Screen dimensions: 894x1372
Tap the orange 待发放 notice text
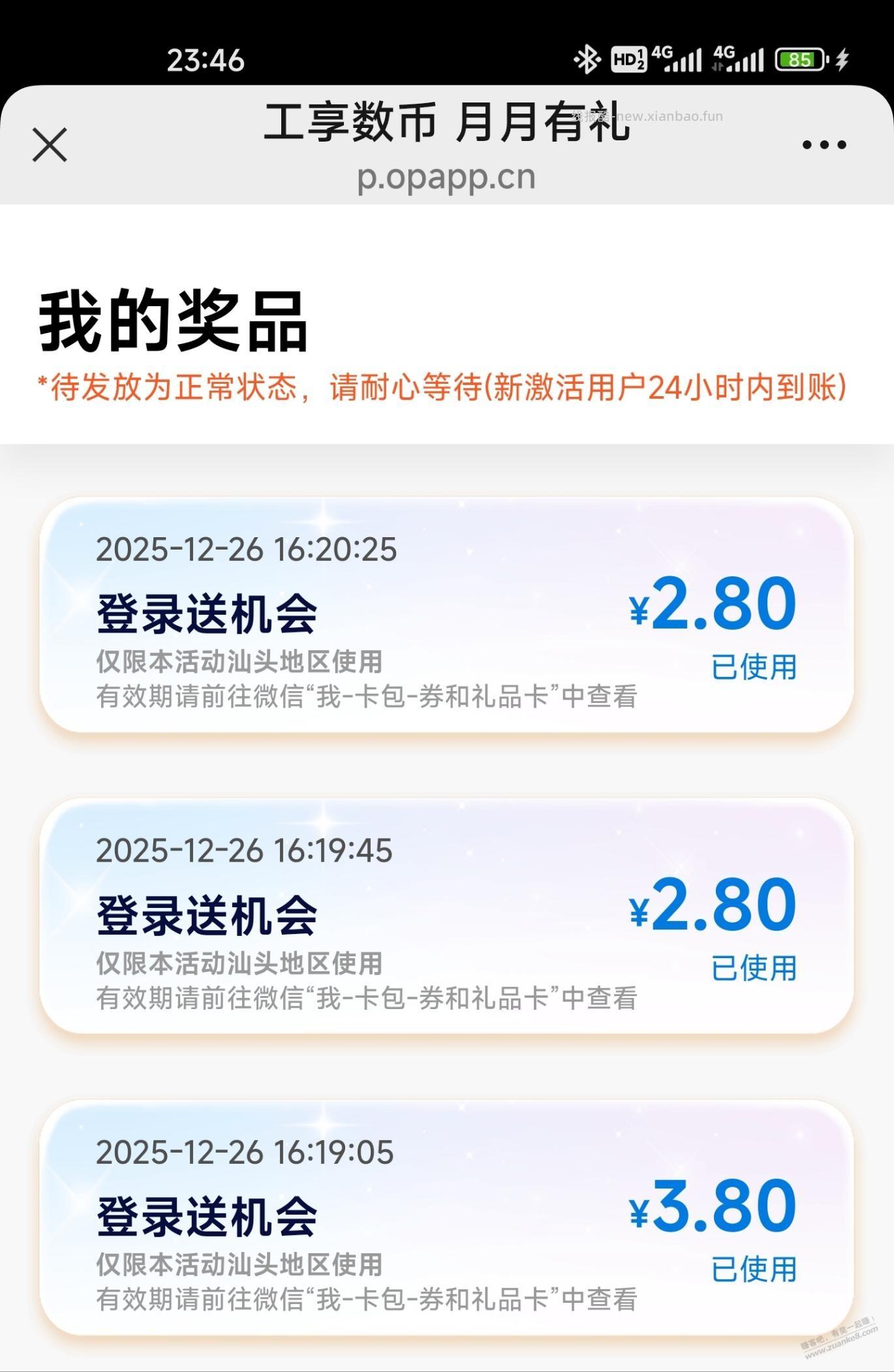[444, 389]
